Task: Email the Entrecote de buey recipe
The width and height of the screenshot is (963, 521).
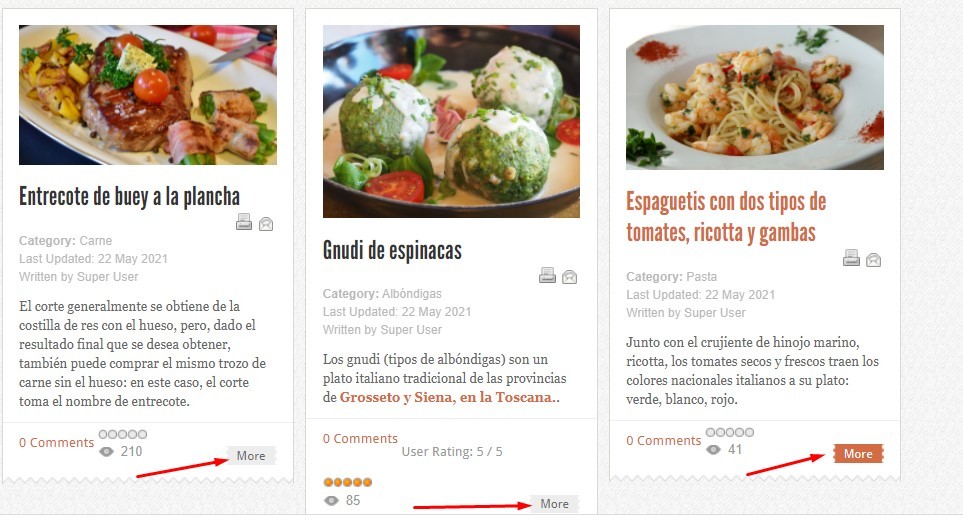Action: [x=266, y=223]
